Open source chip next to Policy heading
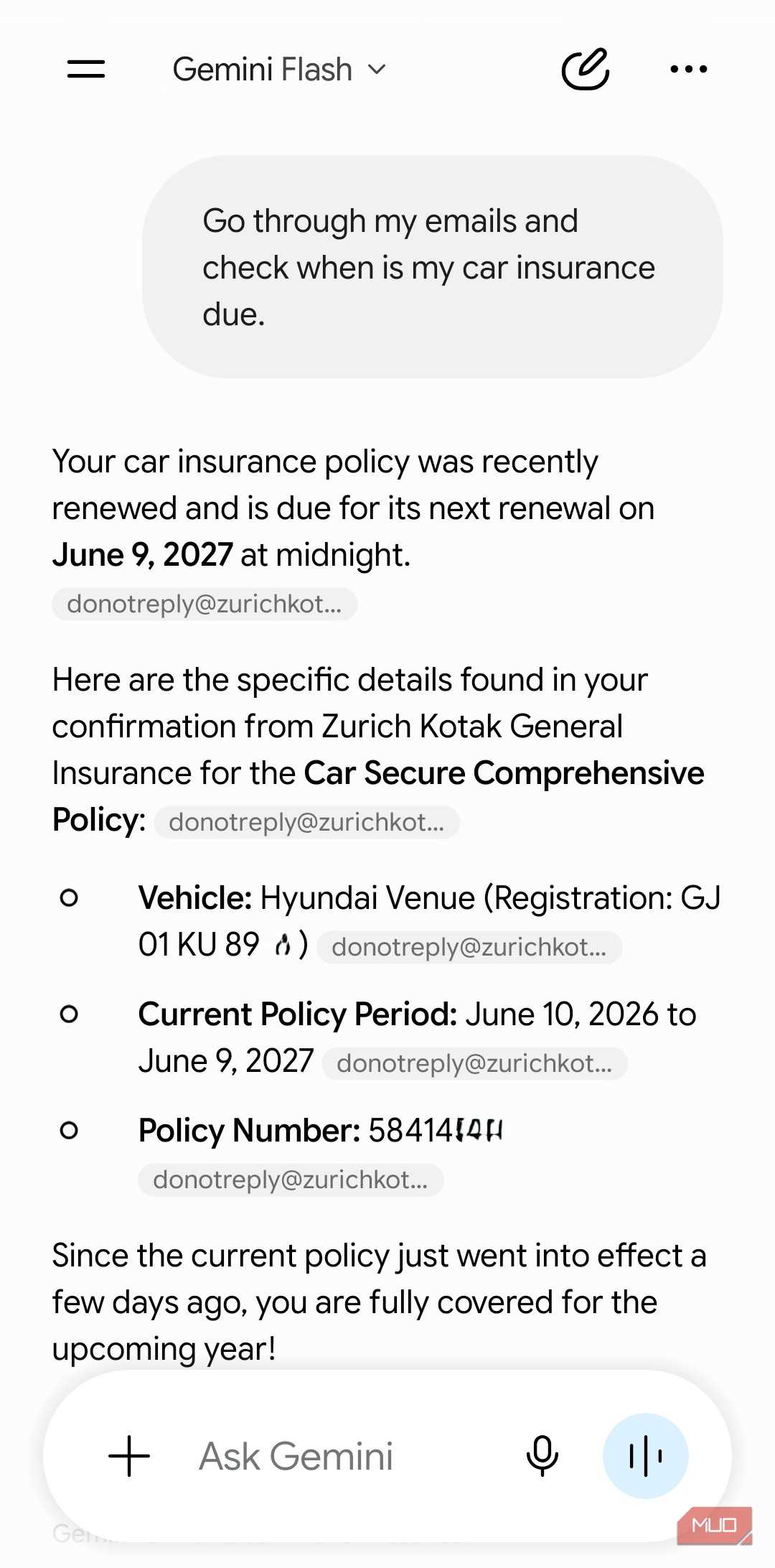 [x=306, y=822]
